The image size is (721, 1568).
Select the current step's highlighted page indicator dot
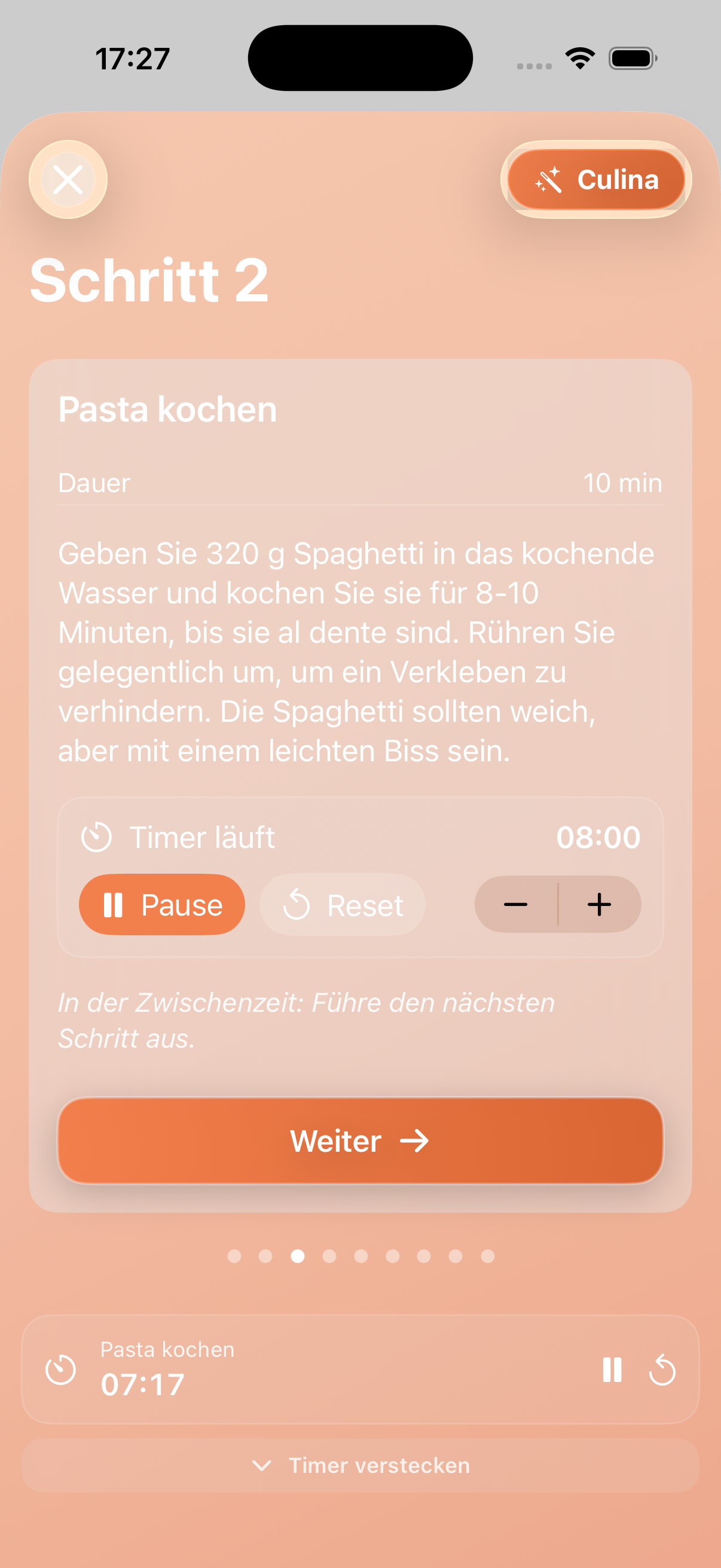298,1256
